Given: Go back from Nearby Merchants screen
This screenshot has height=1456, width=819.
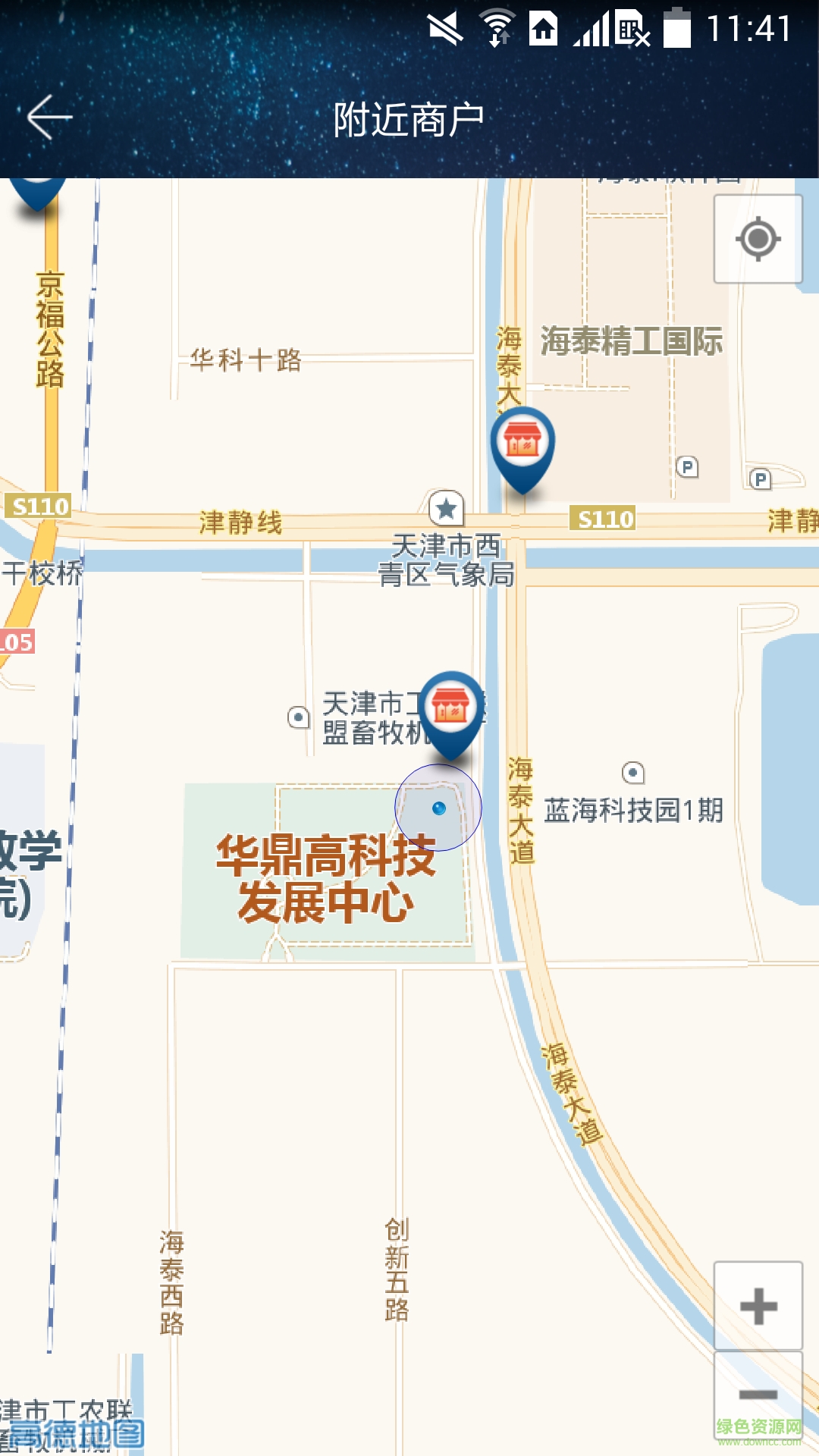Looking at the screenshot, I should click(x=50, y=118).
